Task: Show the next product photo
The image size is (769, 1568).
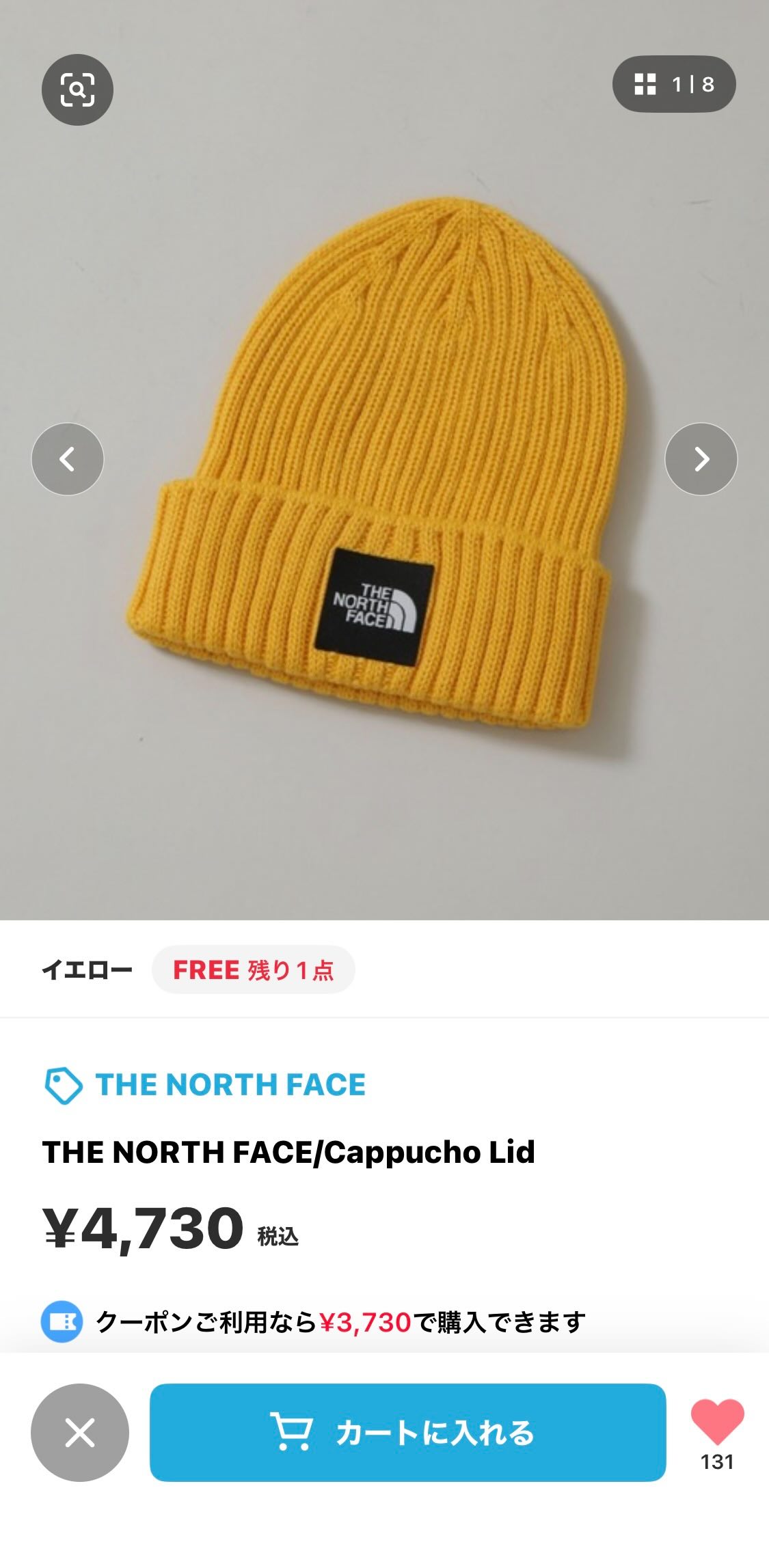Action: coord(701,459)
